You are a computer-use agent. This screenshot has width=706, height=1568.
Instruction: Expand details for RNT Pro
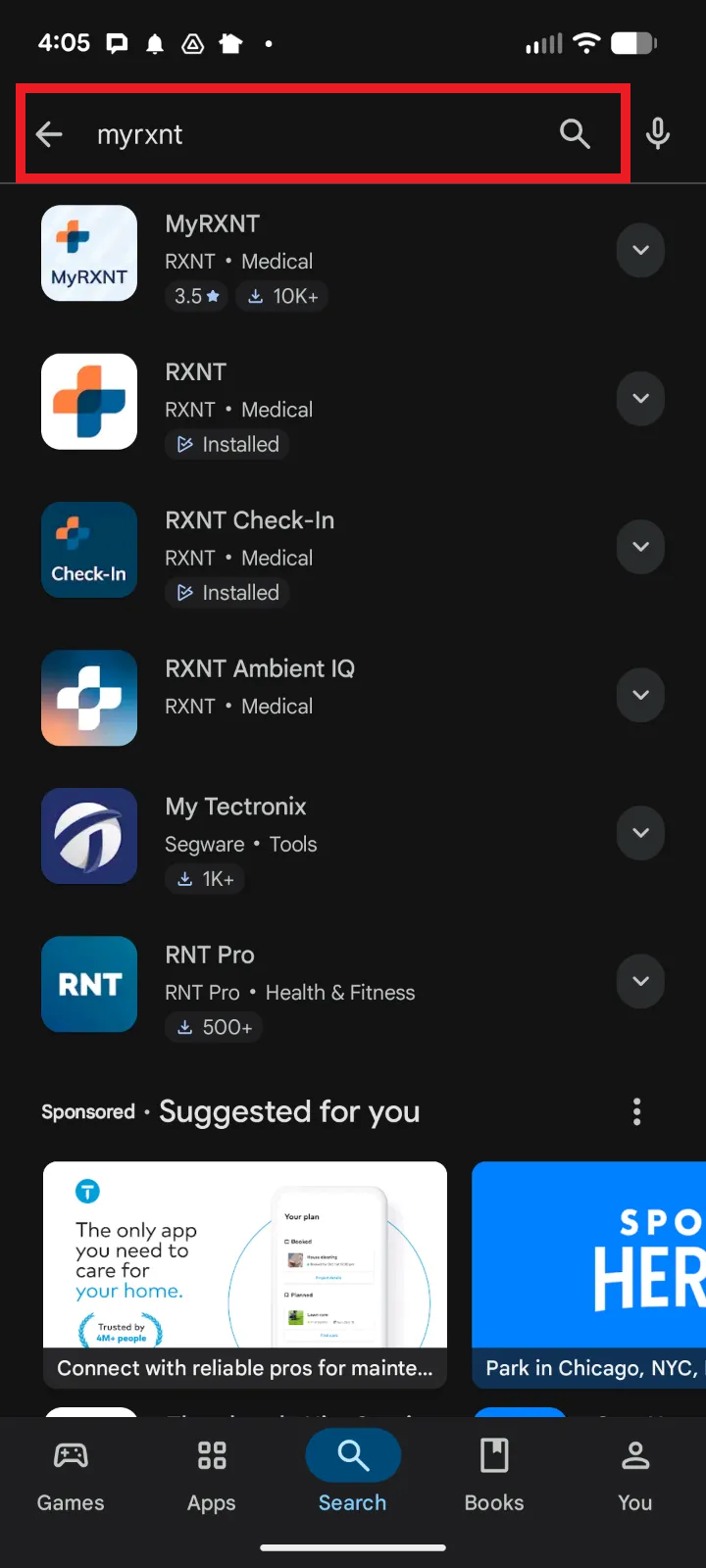(x=640, y=981)
